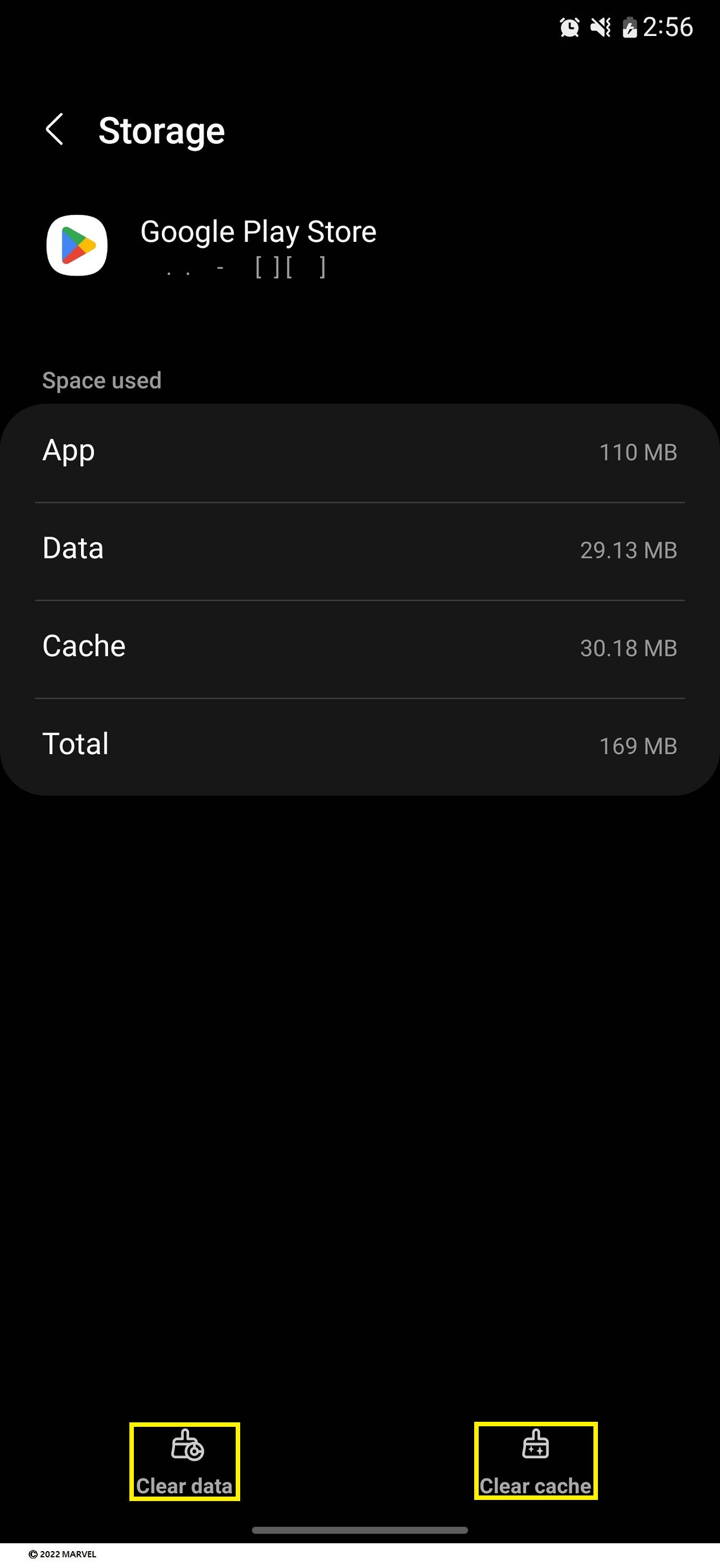Go back from the Storage screen
Screen dimensions: 720x1568
pyautogui.click(x=55, y=130)
